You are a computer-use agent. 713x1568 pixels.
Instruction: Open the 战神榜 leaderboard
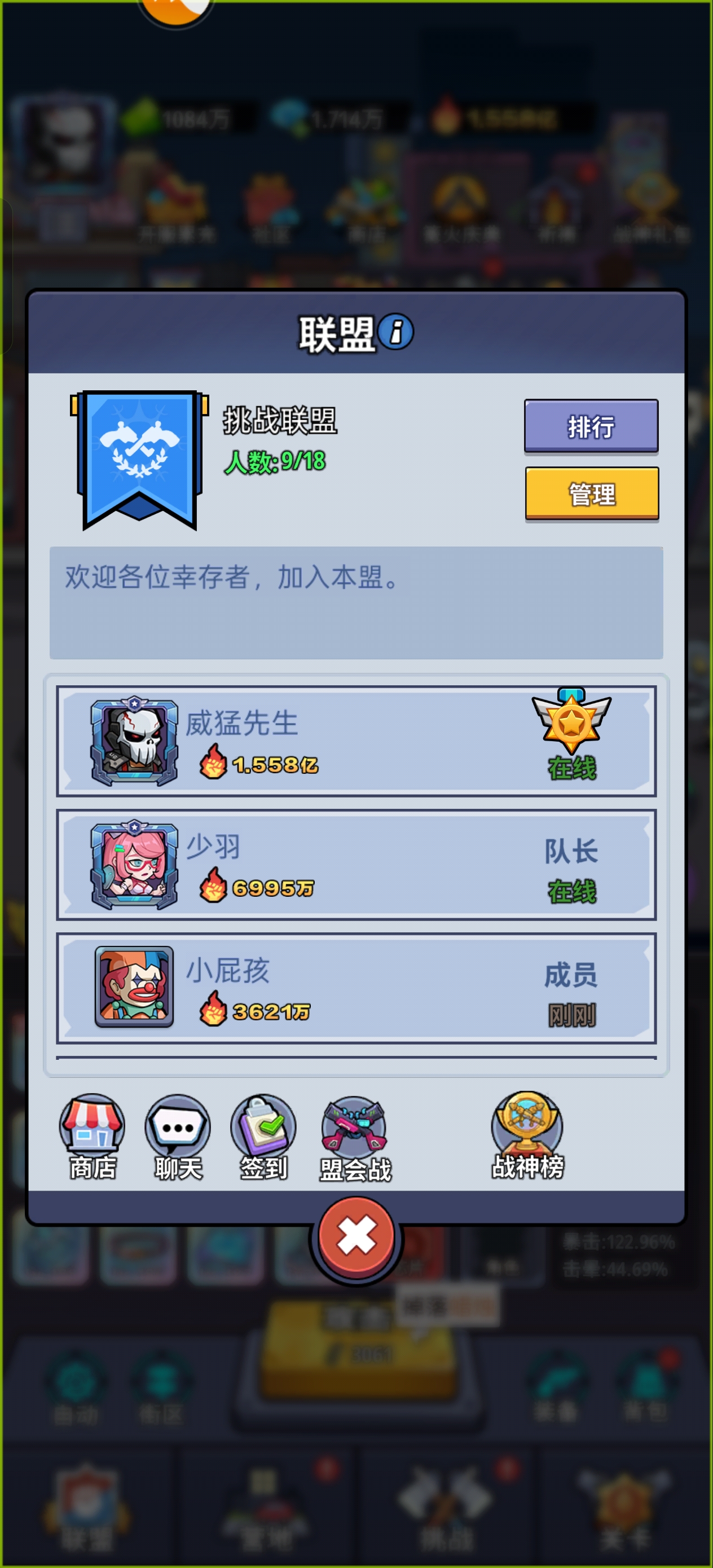coord(527,1135)
